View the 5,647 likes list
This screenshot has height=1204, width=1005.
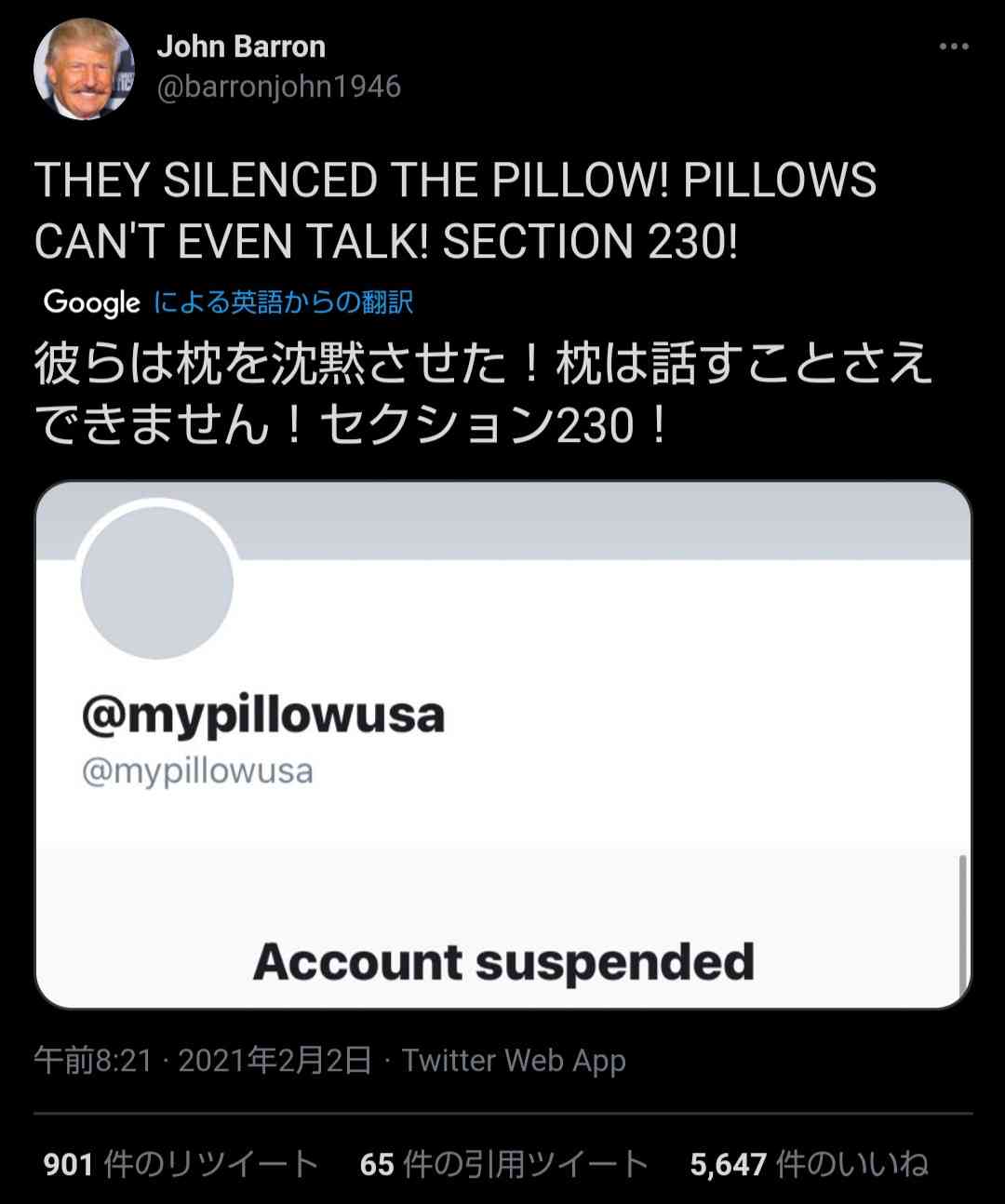click(809, 1164)
